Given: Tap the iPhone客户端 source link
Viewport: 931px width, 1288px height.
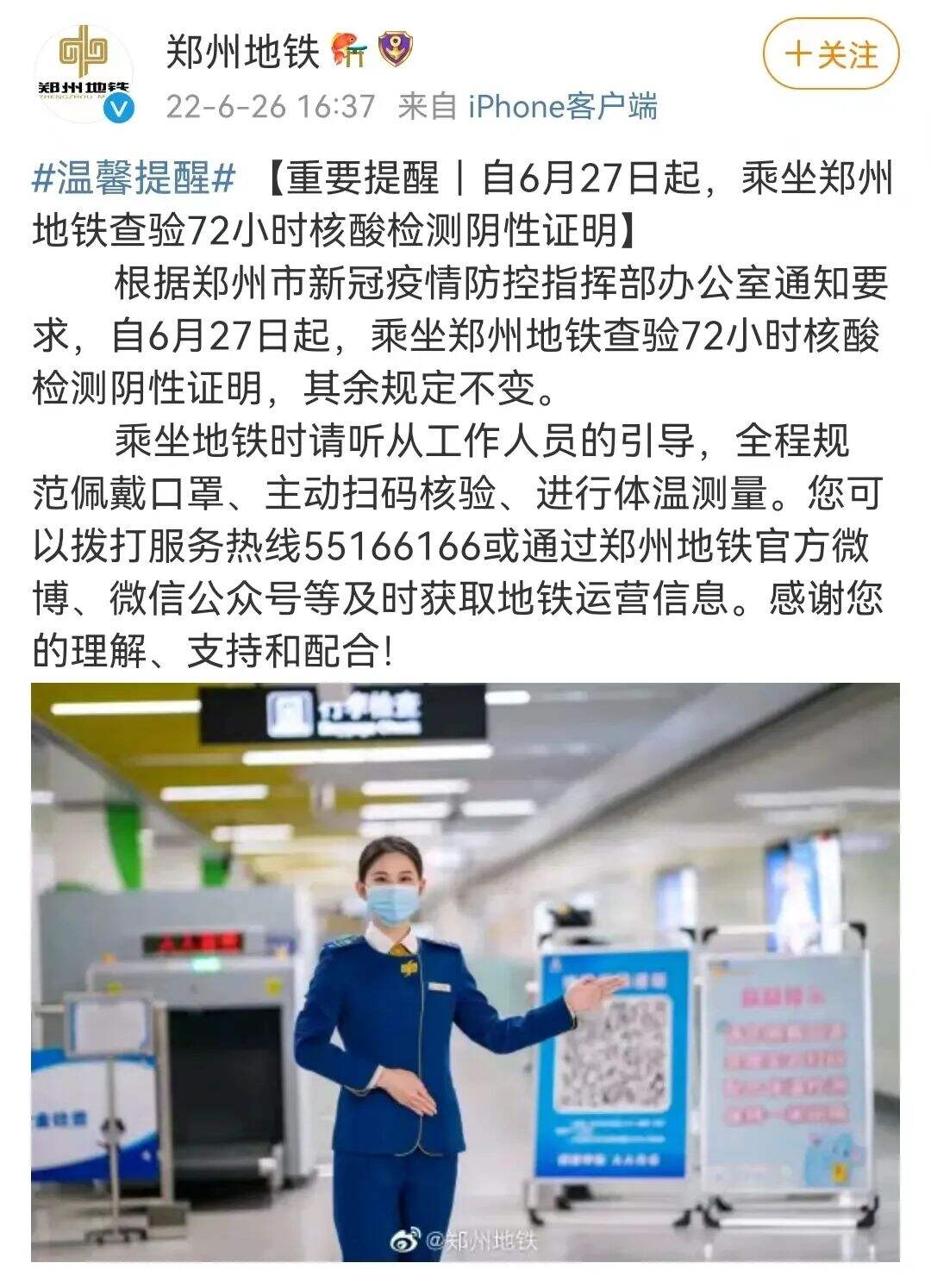Looking at the screenshot, I should [562, 106].
